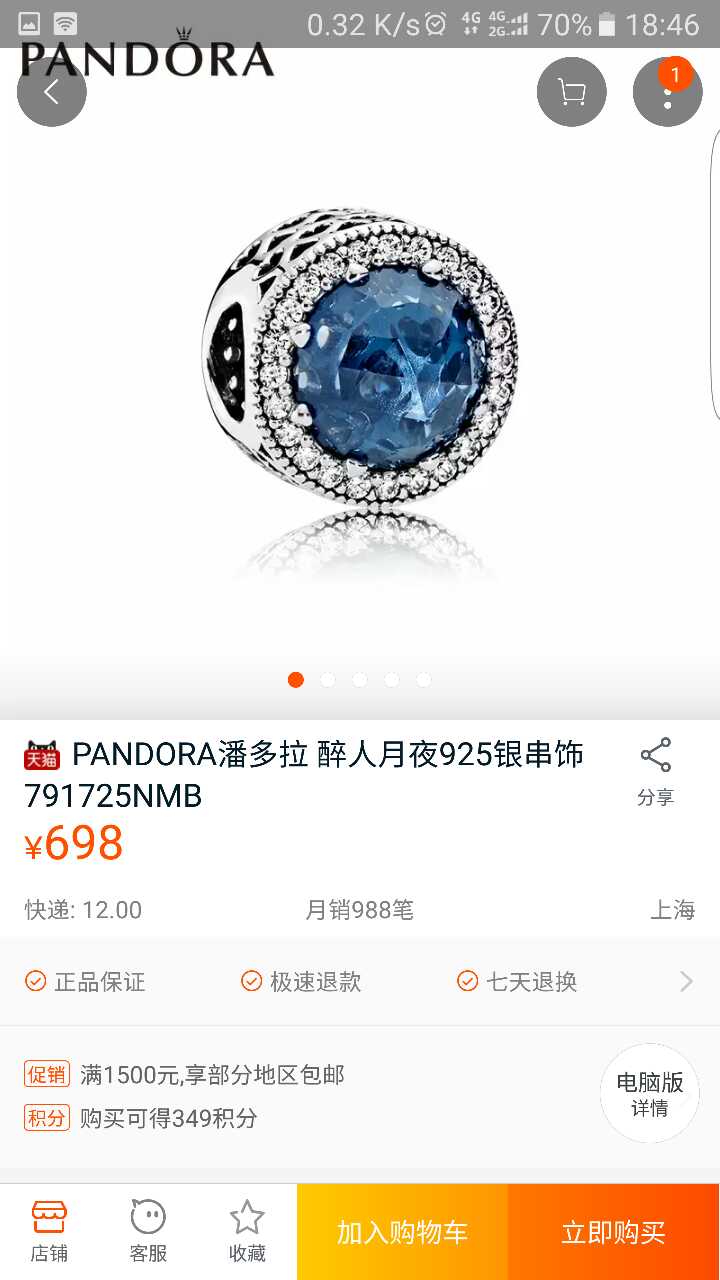View the charm product photo fullscreen

[x=360, y=390]
